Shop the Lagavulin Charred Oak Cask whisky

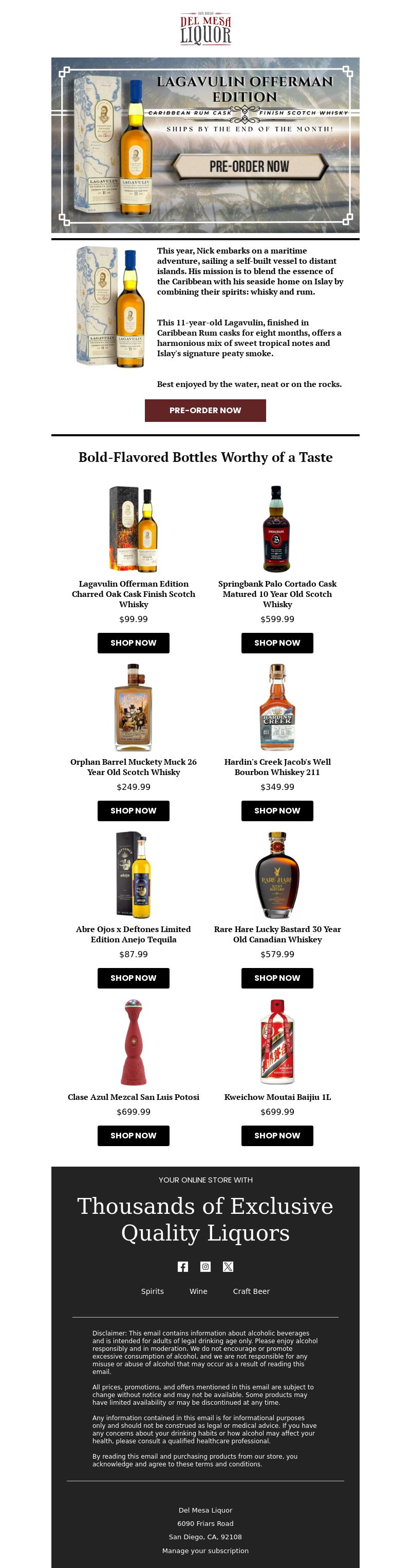pos(134,643)
